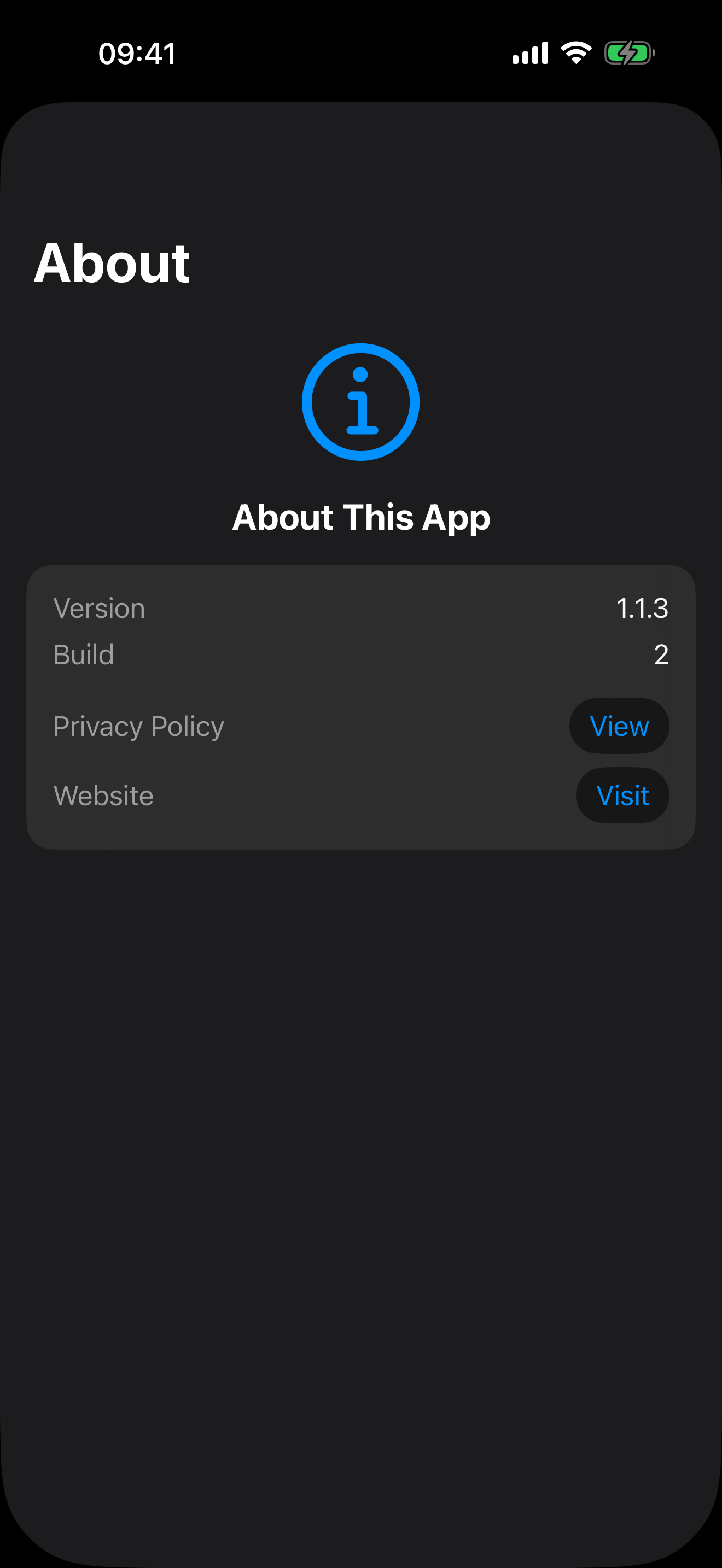Open the website with Visit button
This screenshot has height=1568, width=722.
pos(622,795)
